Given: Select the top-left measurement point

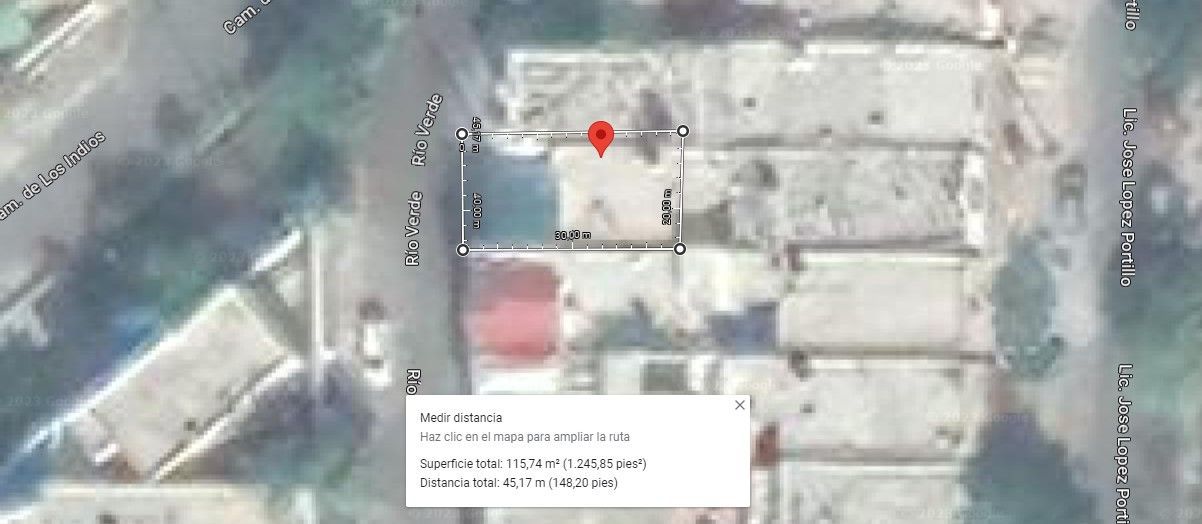Looking at the screenshot, I should (x=462, y=133).
